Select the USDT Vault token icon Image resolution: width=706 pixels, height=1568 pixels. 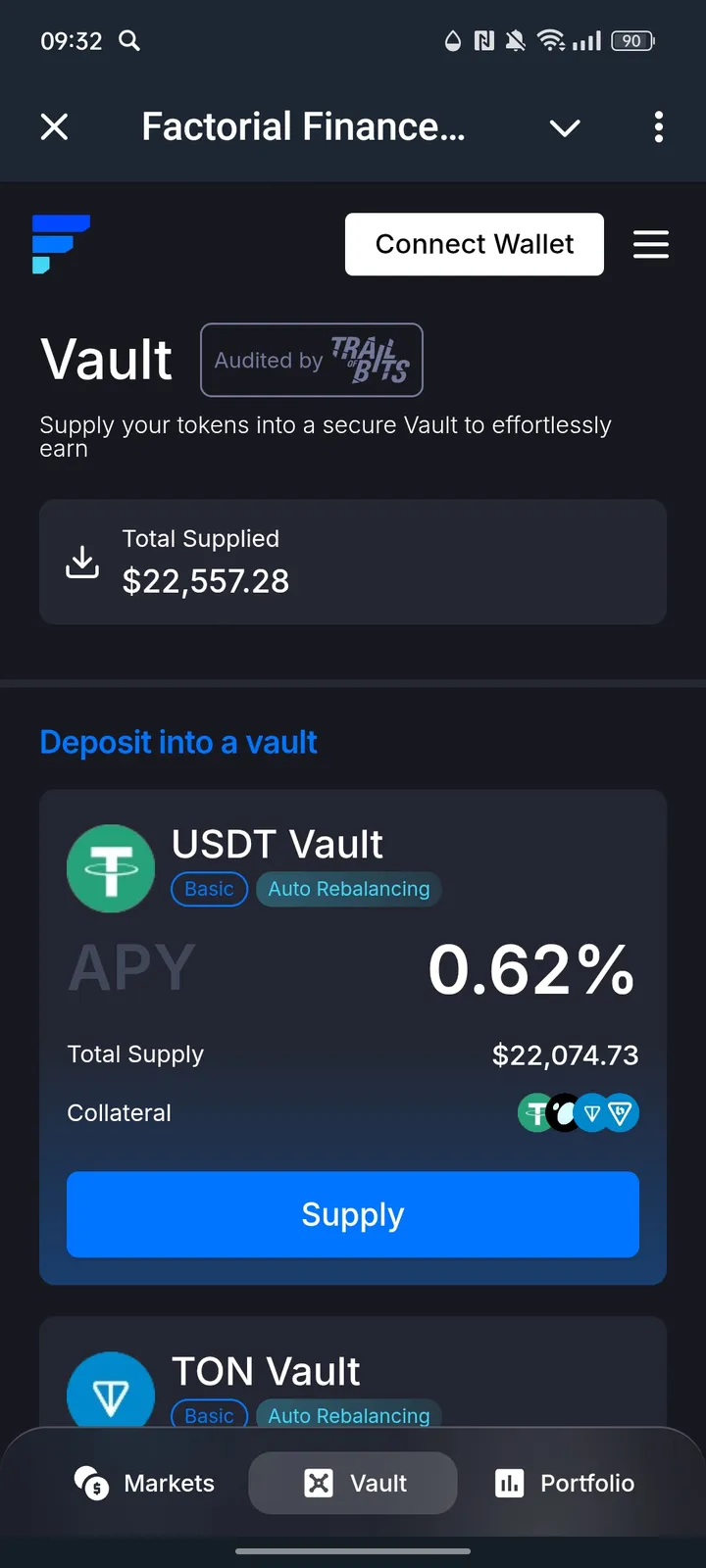click(111, 868)
